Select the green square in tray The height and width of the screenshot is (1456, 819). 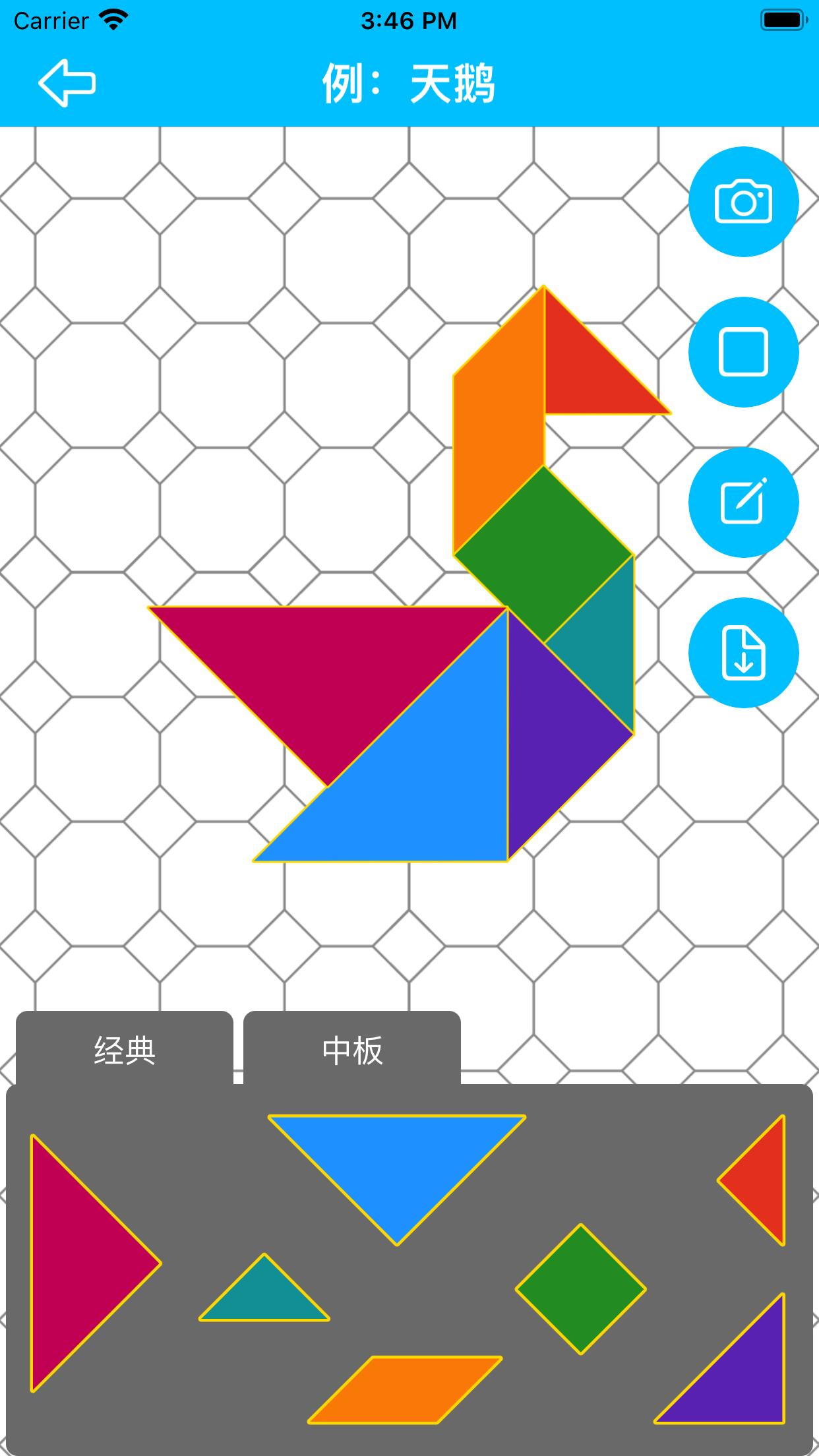pyautogui.click(x=580, y=1290)
